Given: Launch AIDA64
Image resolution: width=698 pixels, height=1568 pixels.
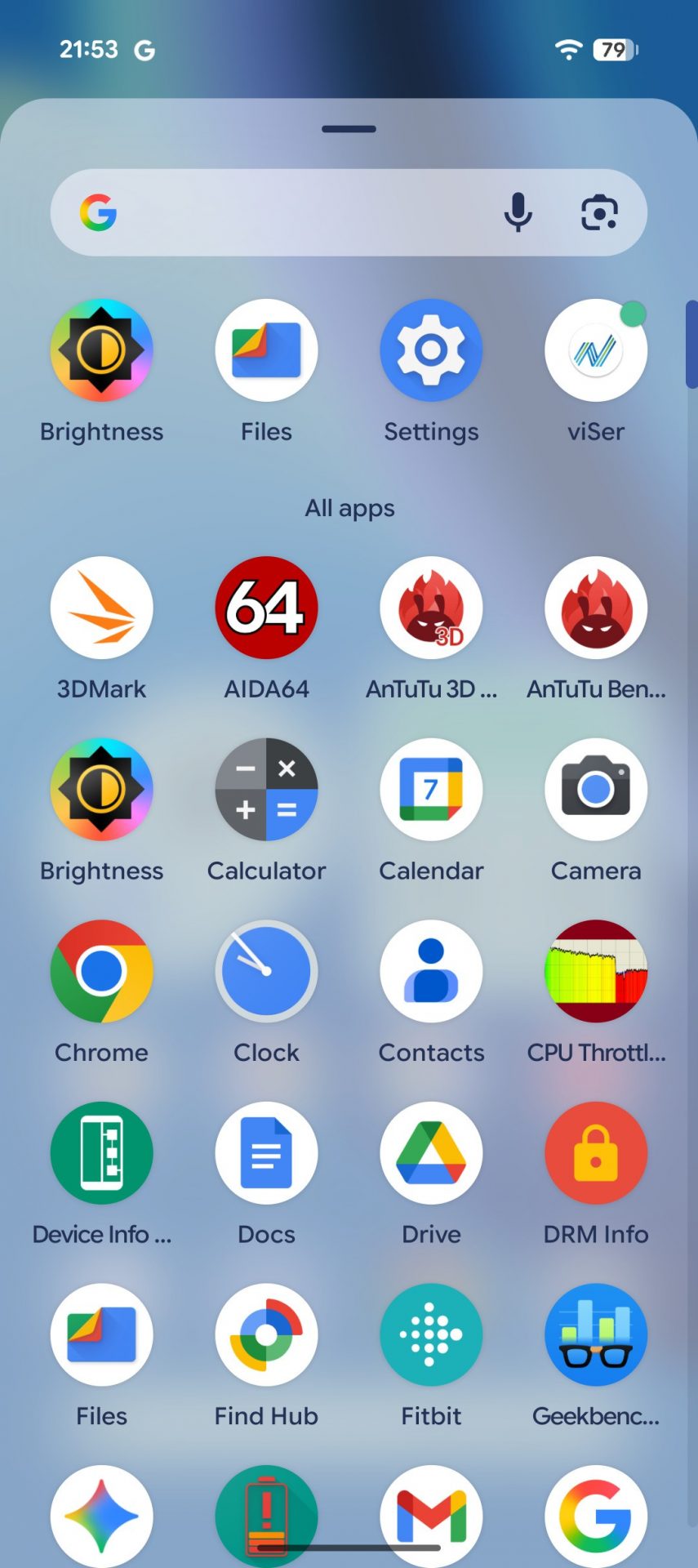Looking at the screenshot, I should point(266,608).
